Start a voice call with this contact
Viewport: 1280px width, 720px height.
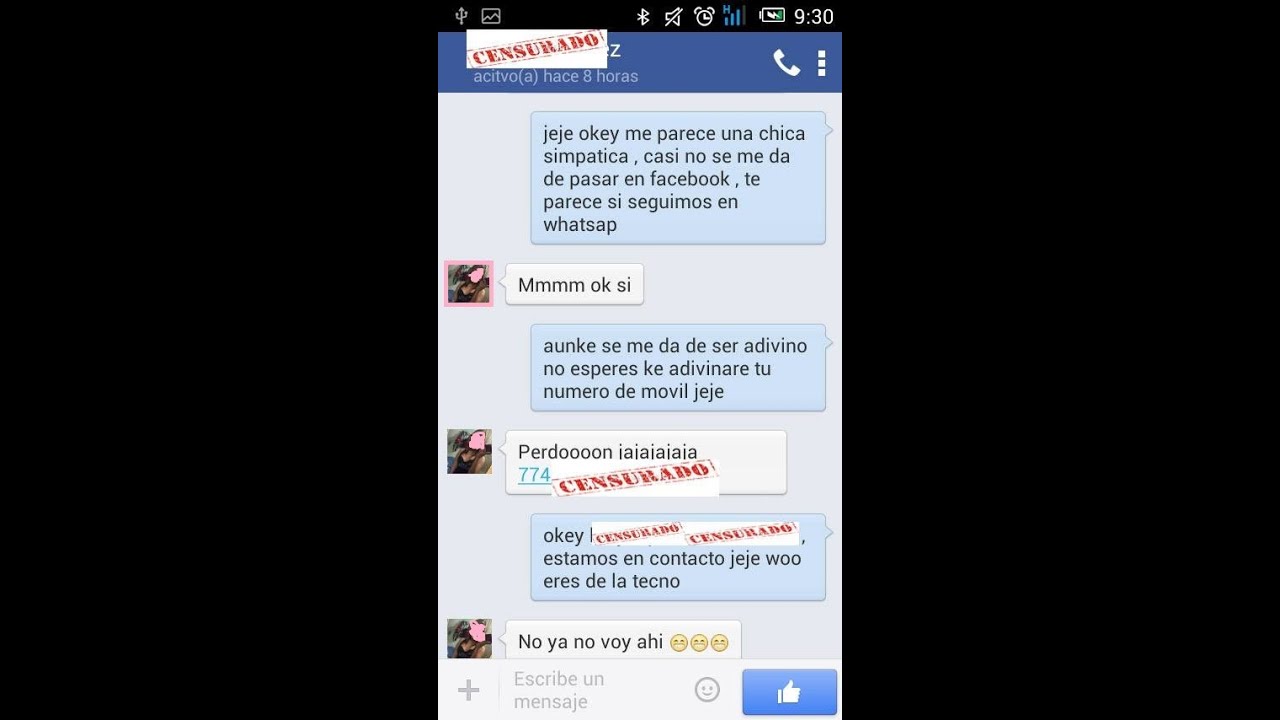point(786,63)
